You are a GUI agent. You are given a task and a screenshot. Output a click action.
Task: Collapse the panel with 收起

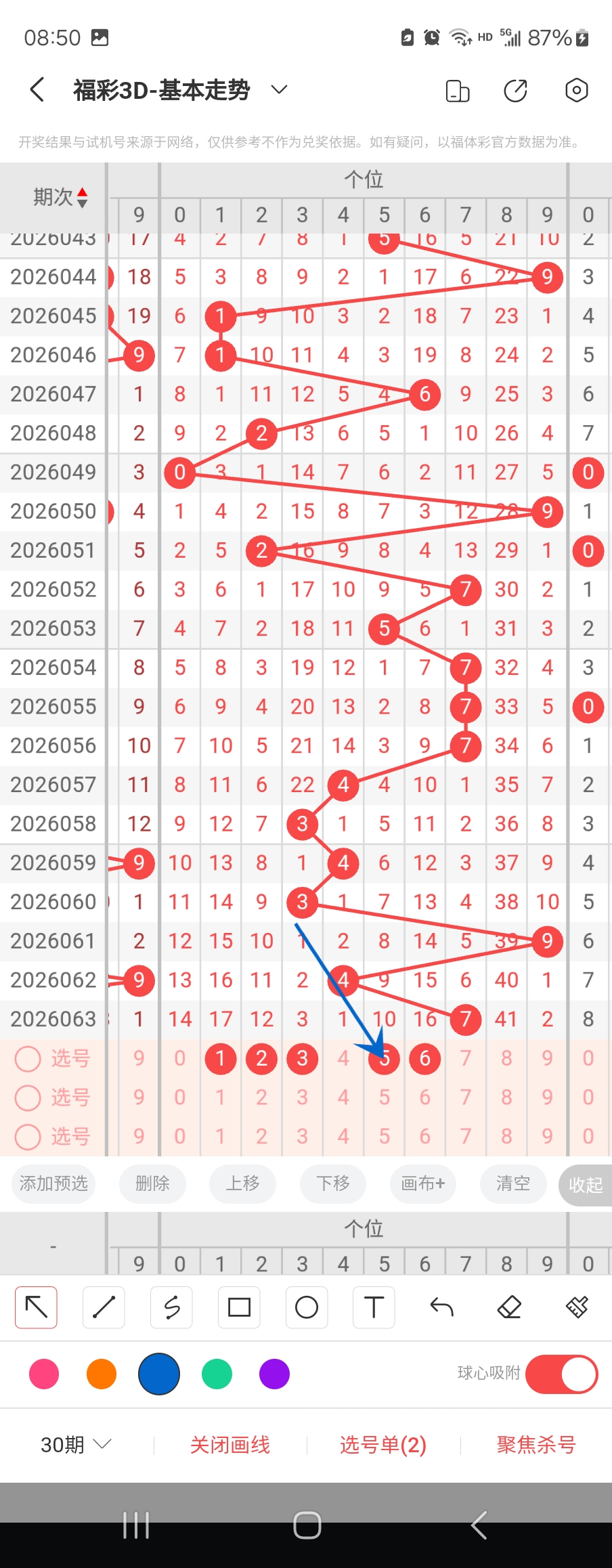coord(585,1185)
